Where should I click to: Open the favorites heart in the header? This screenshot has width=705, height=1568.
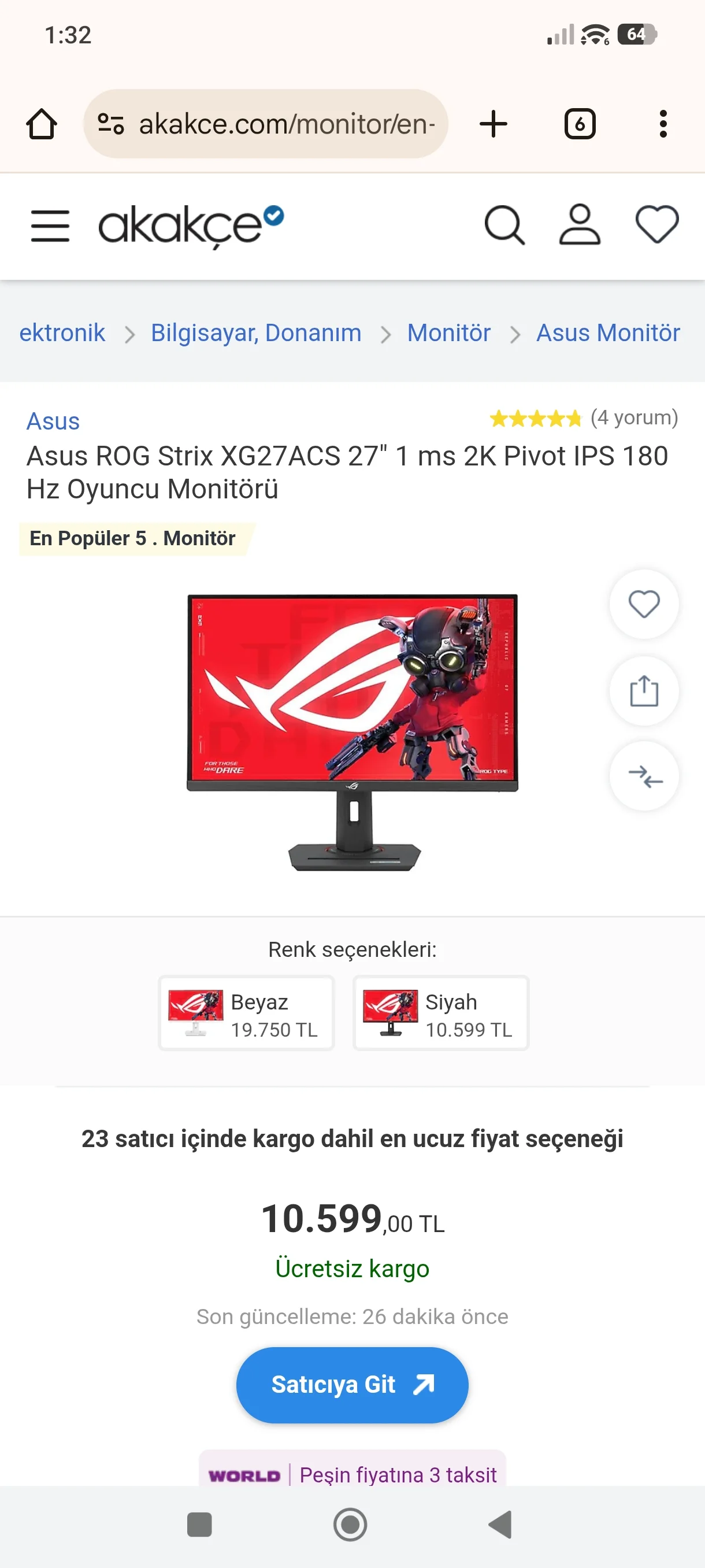(x=656, y=225)
